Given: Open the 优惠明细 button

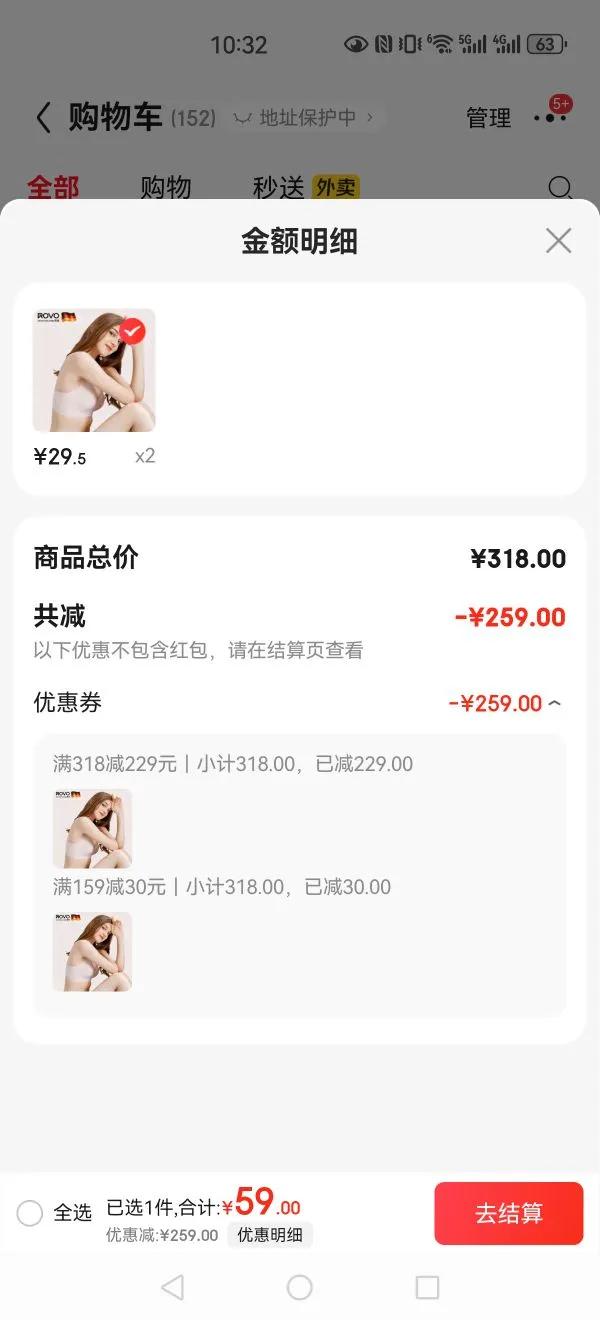Looking at the screenshot, I should (x=269, y=1235).
